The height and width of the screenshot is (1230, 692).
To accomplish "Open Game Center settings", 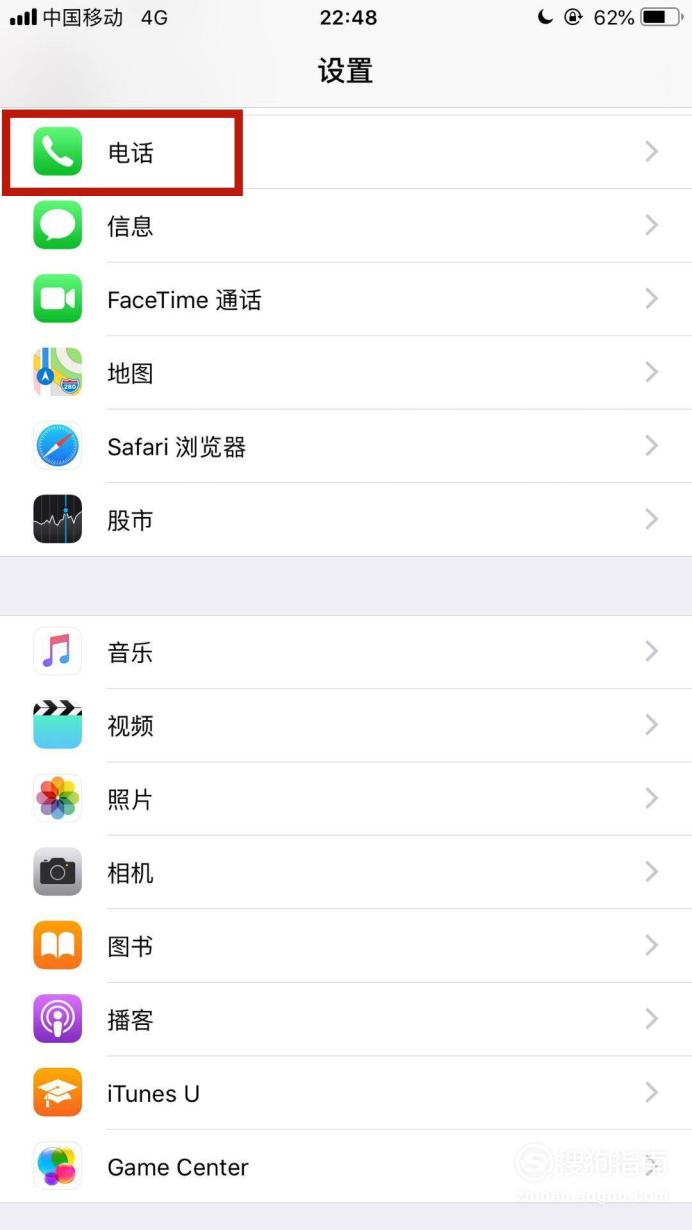I will tap(346, 1167).
